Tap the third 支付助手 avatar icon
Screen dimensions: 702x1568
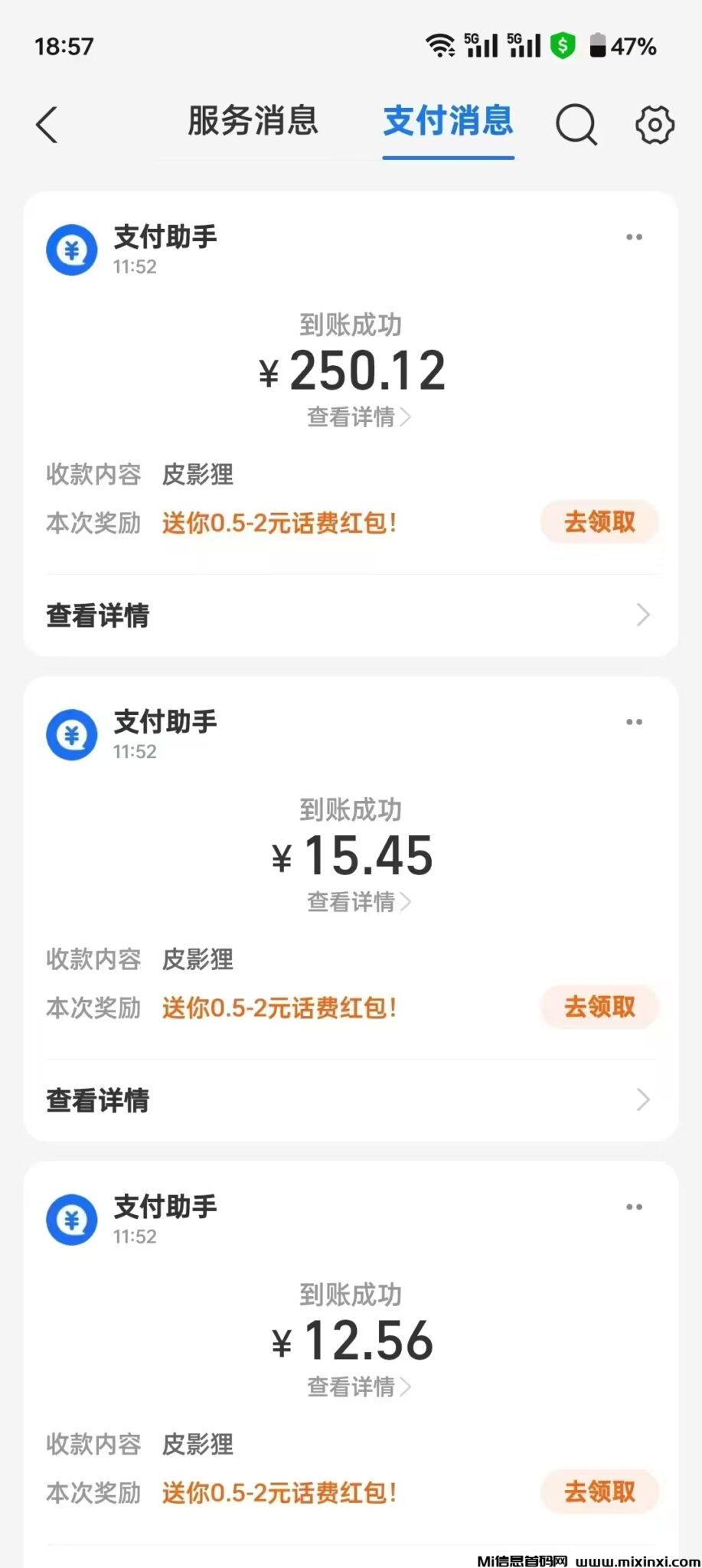click(71, 1219)
